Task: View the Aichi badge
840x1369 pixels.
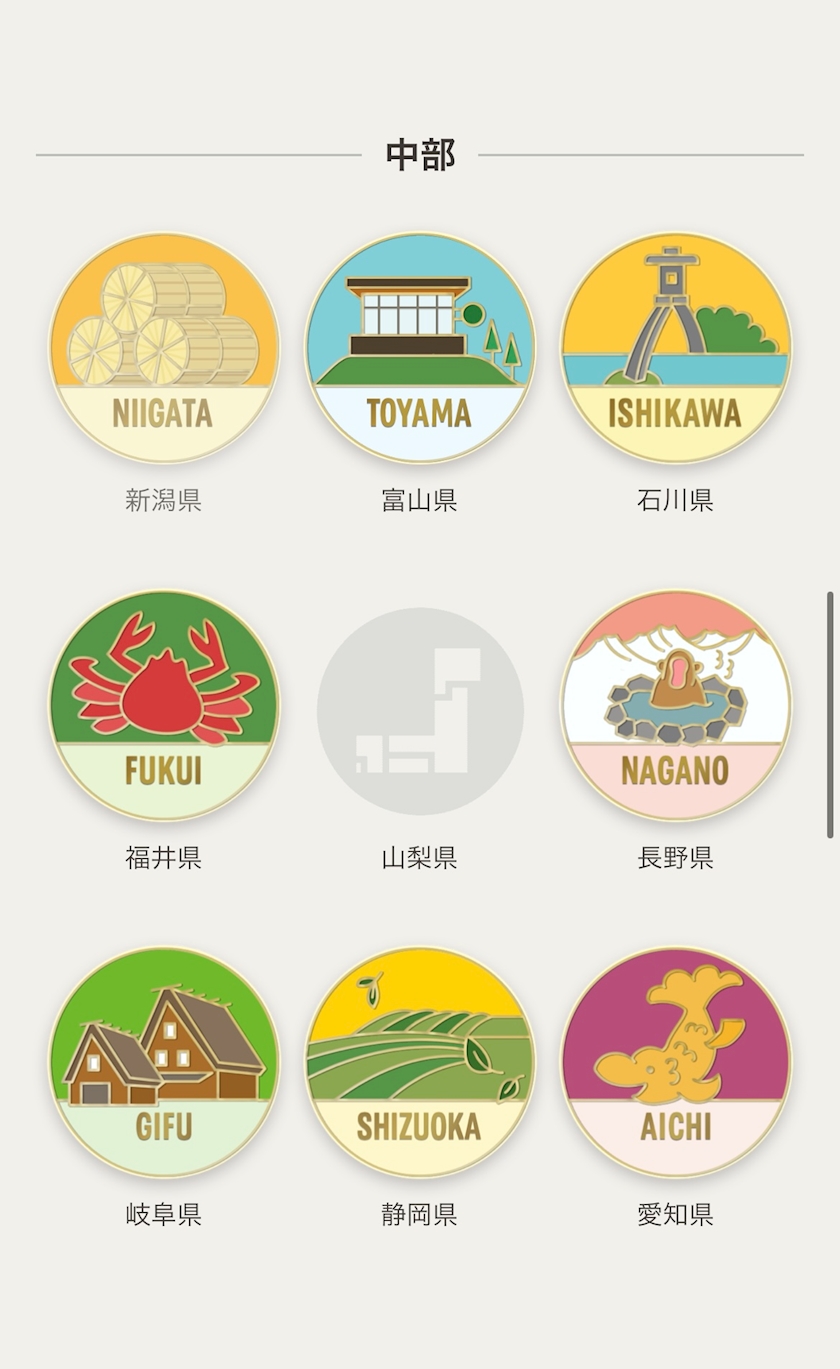Action: [676, 1062]
